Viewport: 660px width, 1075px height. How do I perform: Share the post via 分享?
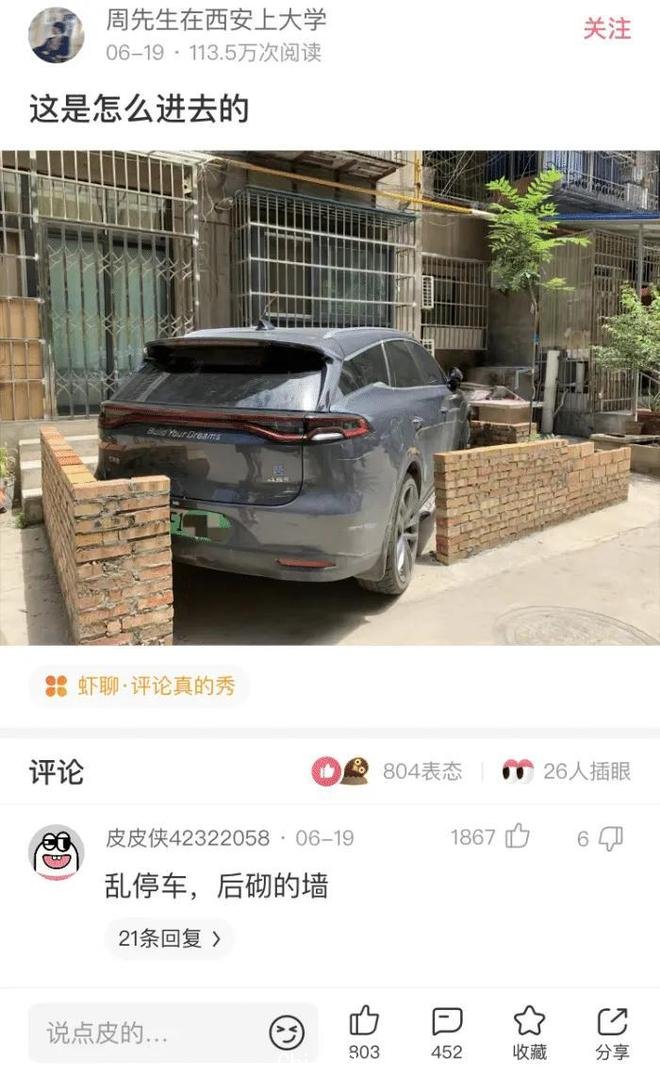click(x=611, y=1031)
